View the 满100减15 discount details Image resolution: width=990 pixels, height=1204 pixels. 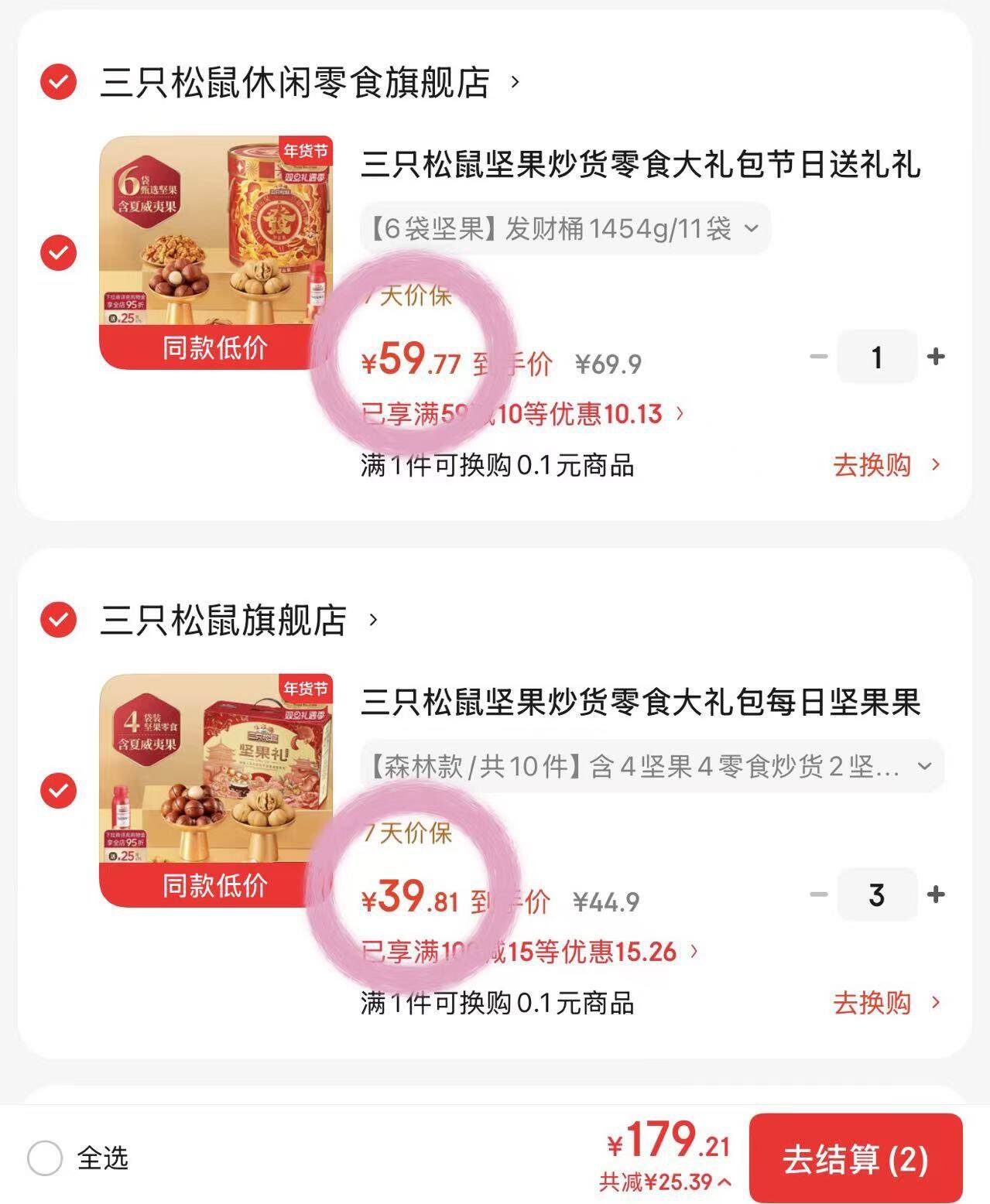[531, 952]
